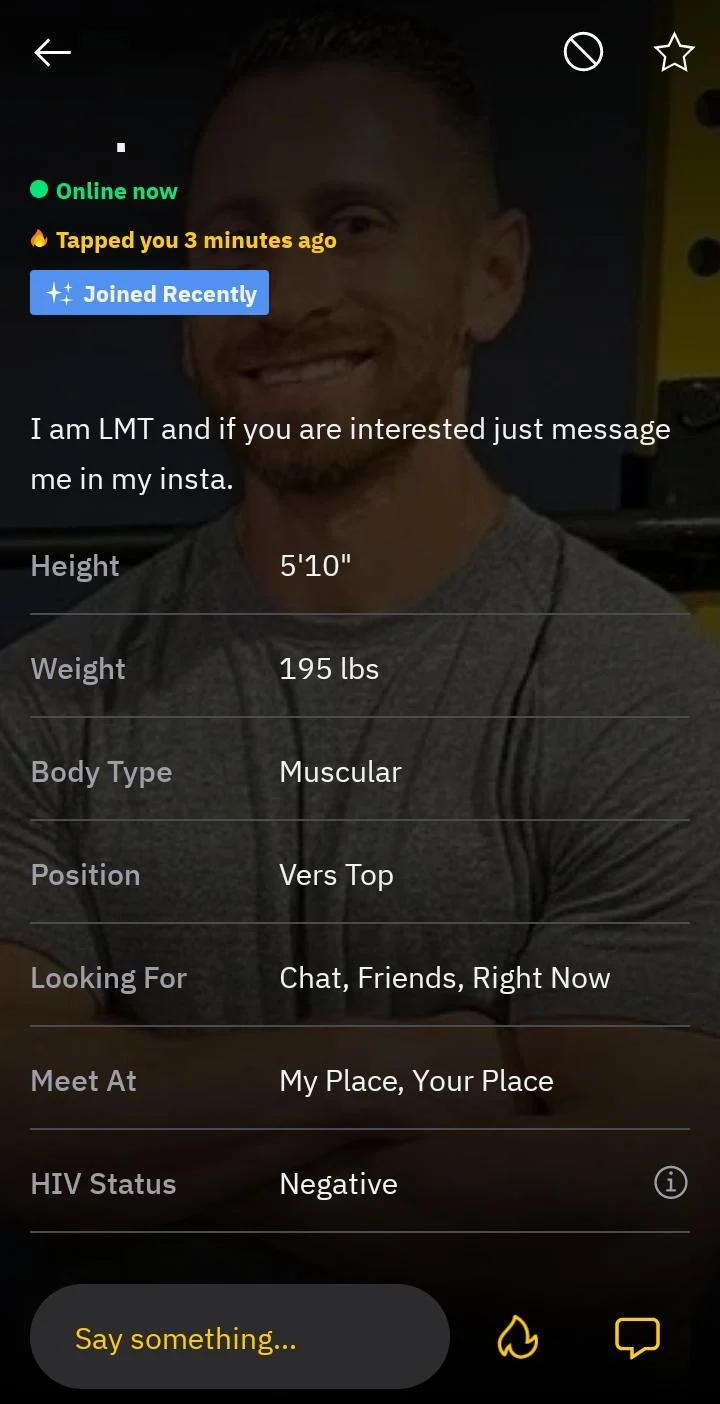The width and height of the screenshot is (720, 1404).
Task: Click the green Online now status dot
Action: [39, 190]
